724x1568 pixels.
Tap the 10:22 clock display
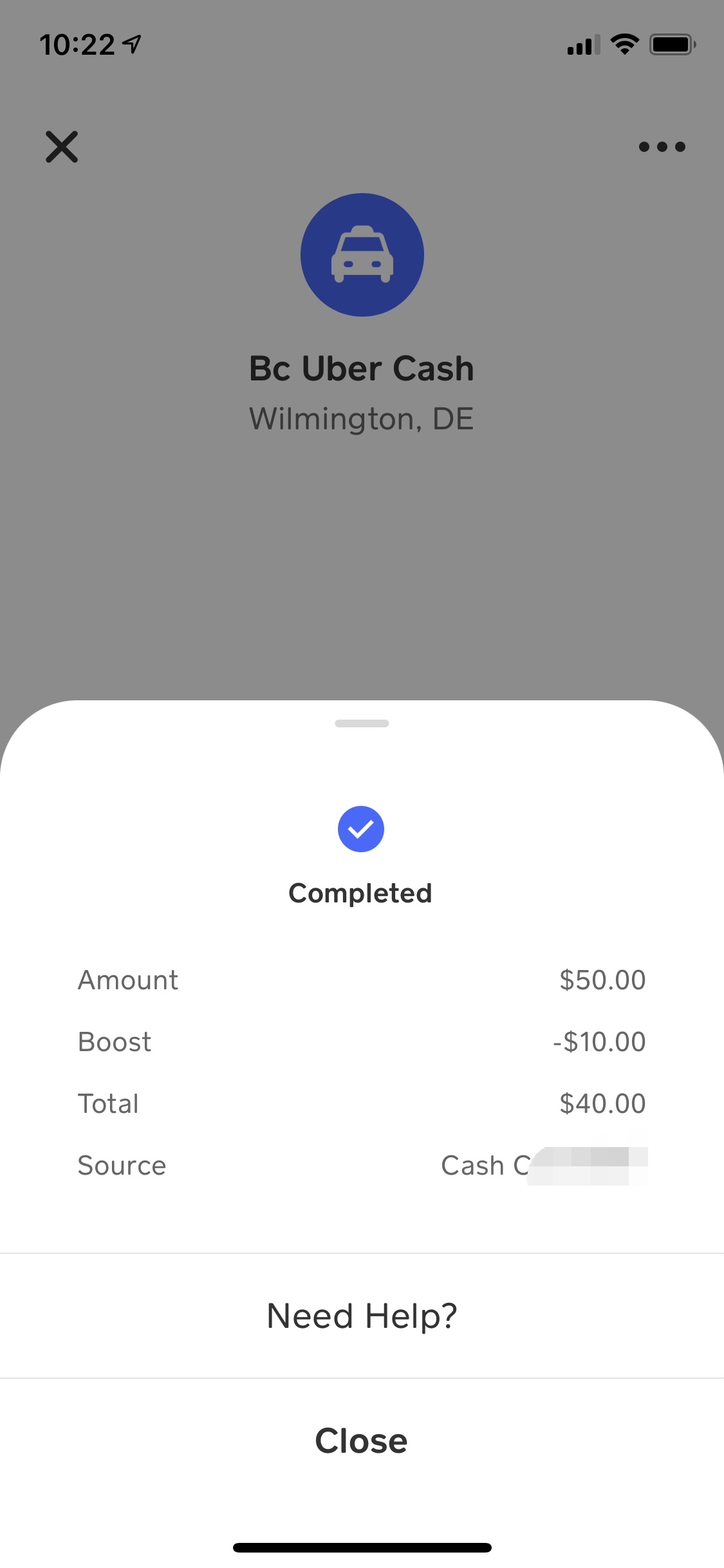click(77, 44)
